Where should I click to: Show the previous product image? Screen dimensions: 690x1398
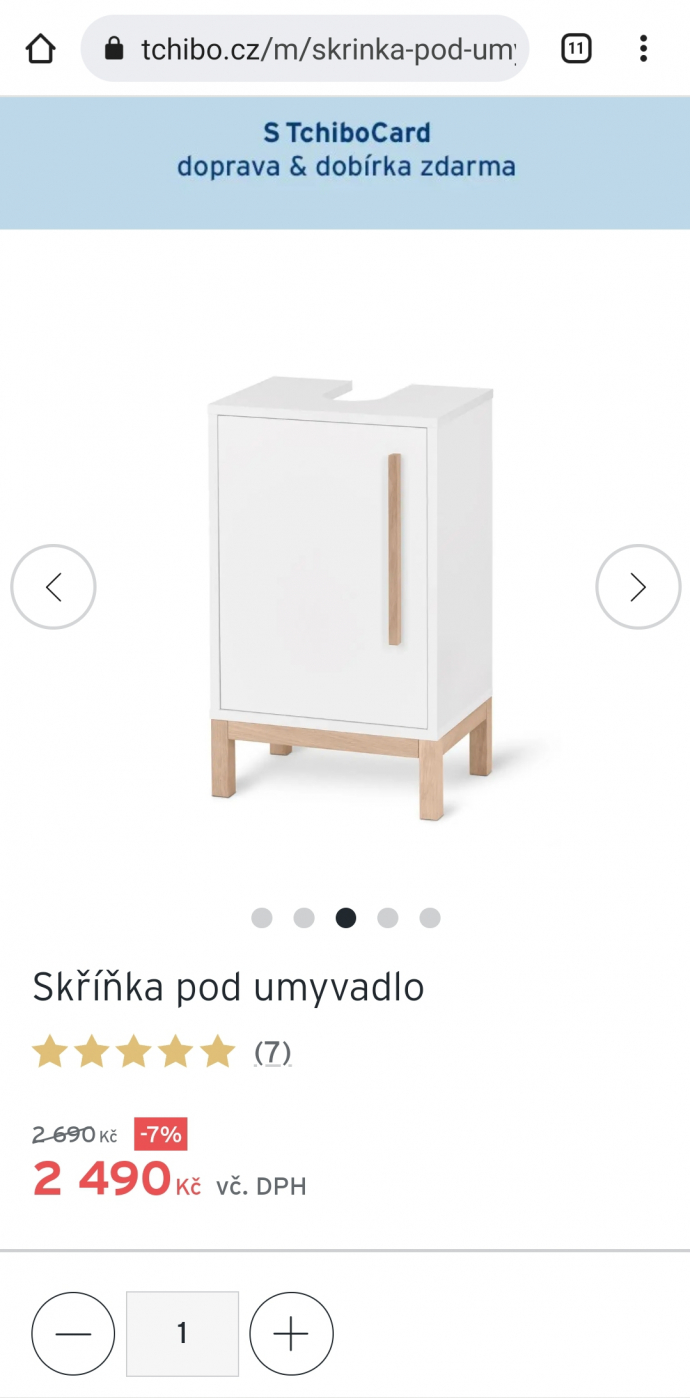[x=54, y=587]
